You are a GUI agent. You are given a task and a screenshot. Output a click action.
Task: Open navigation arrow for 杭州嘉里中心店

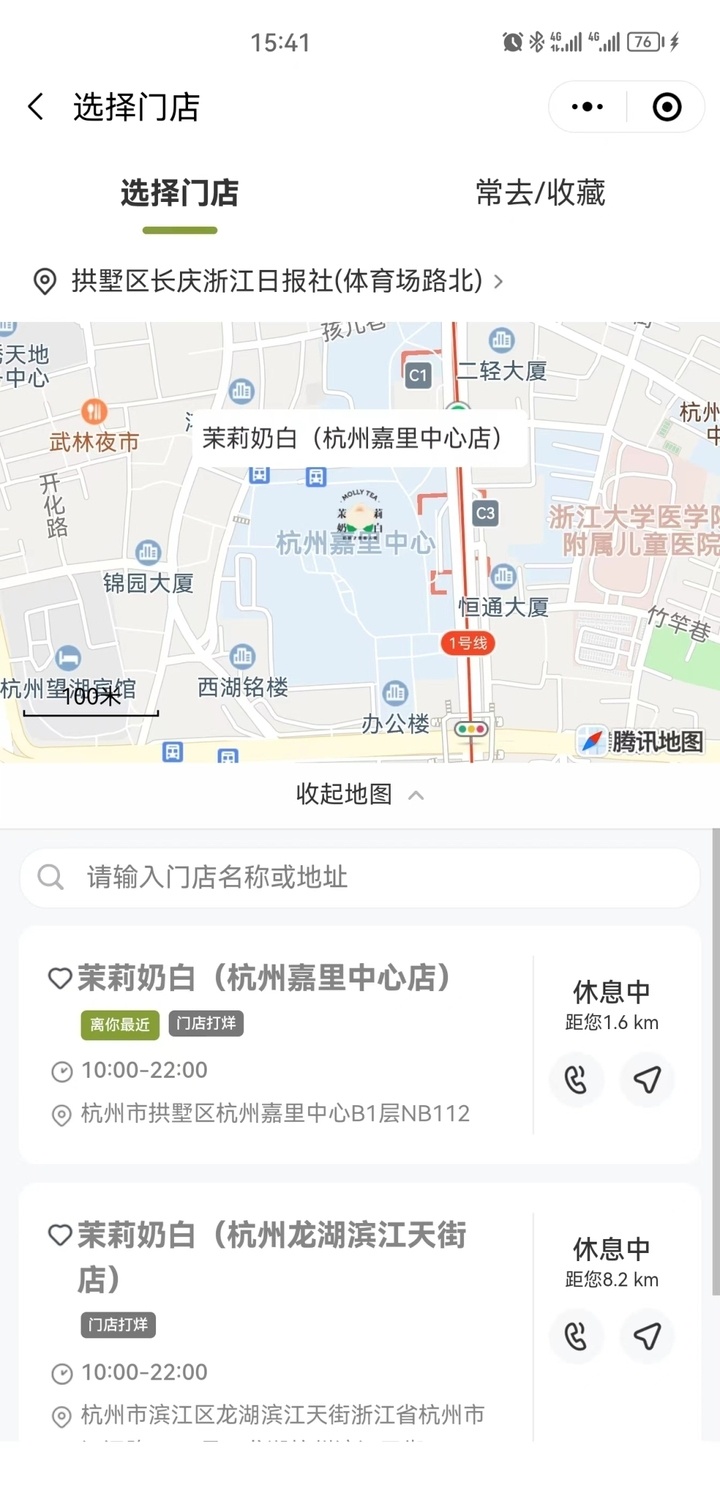647,1080
